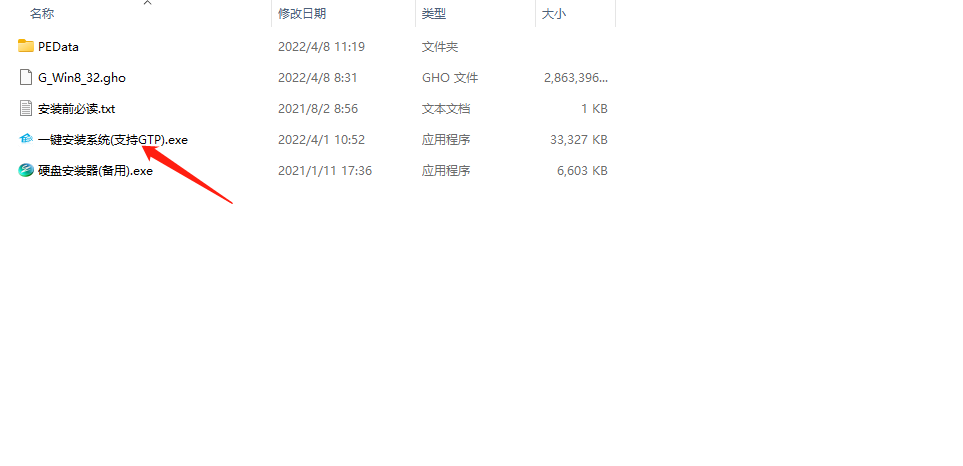This screenshot has width=963, height=466.
Task: Launch 一键安装系统(支持GTP).exe
Action: [x=112, y=140]
